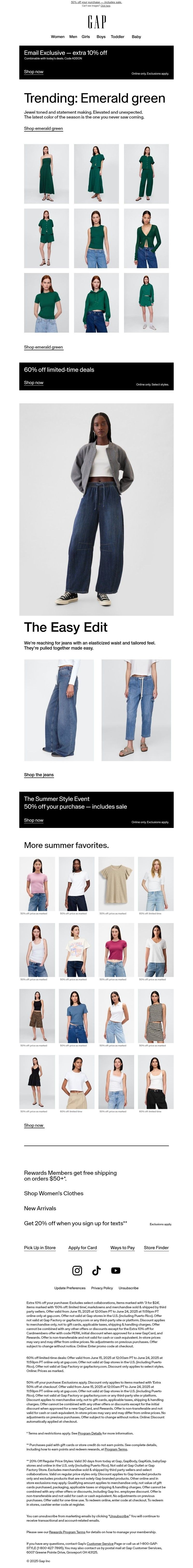The image size is (193, 1568).
Task: Tap Shop emerald green under Trending heading
Action: pos(43,128)
